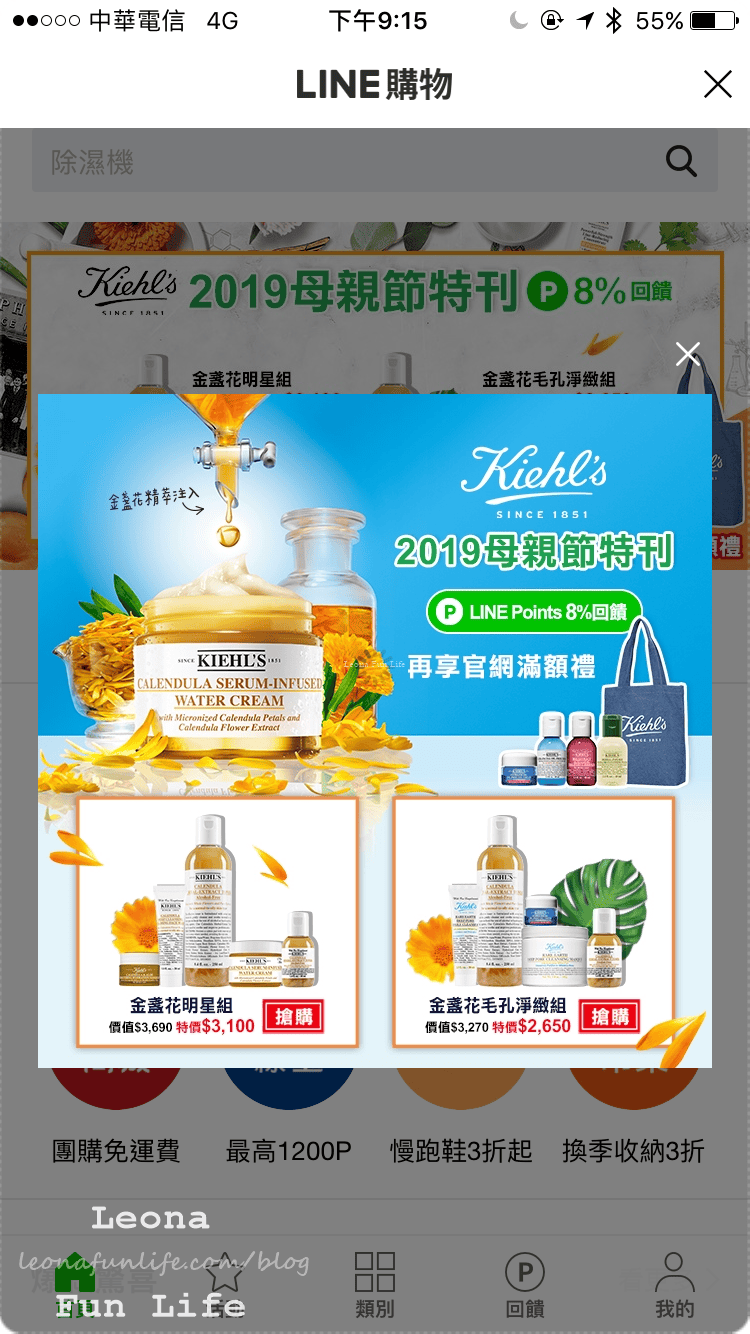This screenshot has width=750, height=1334.
Task: Go to the 我的 tab
Action: (x=674, y=1284)
